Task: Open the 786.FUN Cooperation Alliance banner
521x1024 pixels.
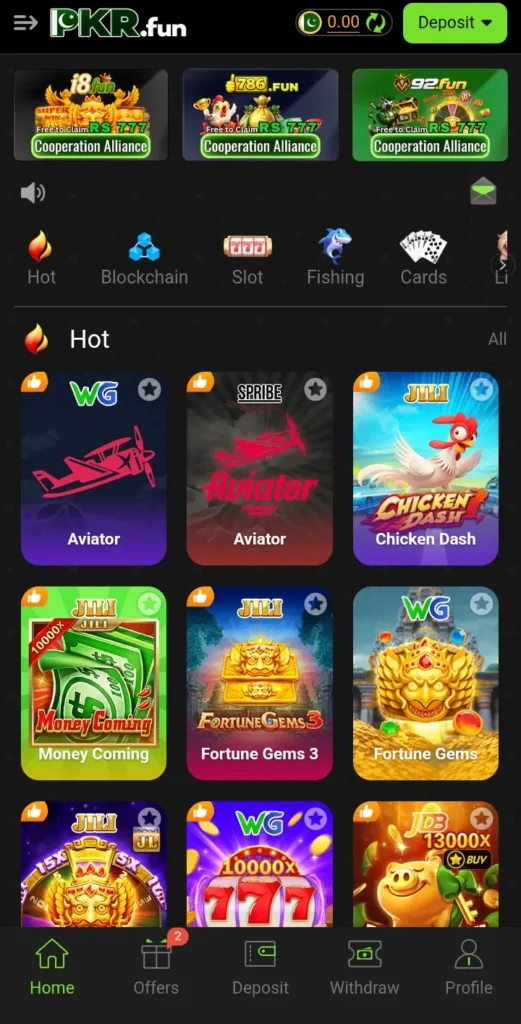Action: [x=260, y=114]
